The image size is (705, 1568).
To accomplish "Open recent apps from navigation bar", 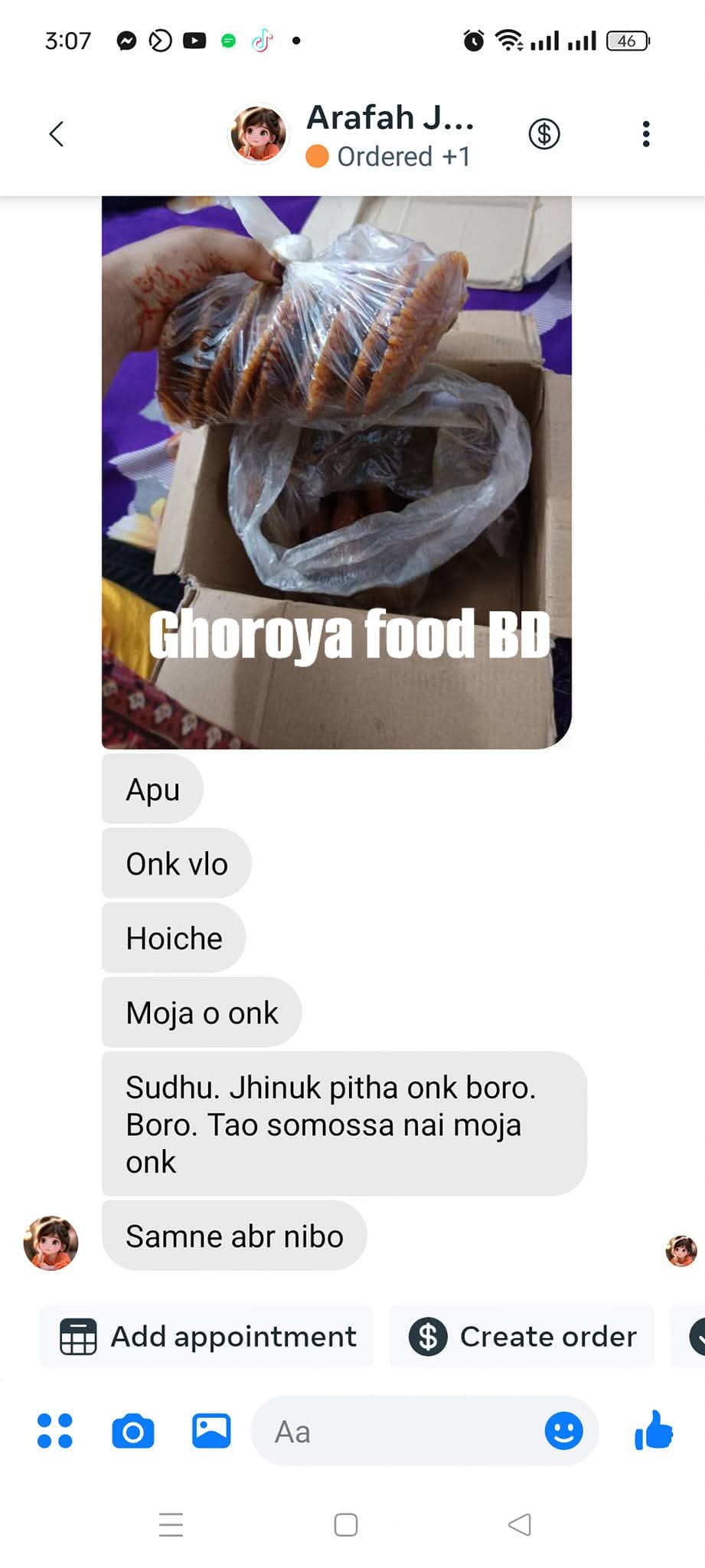I will pos(171,1524).
